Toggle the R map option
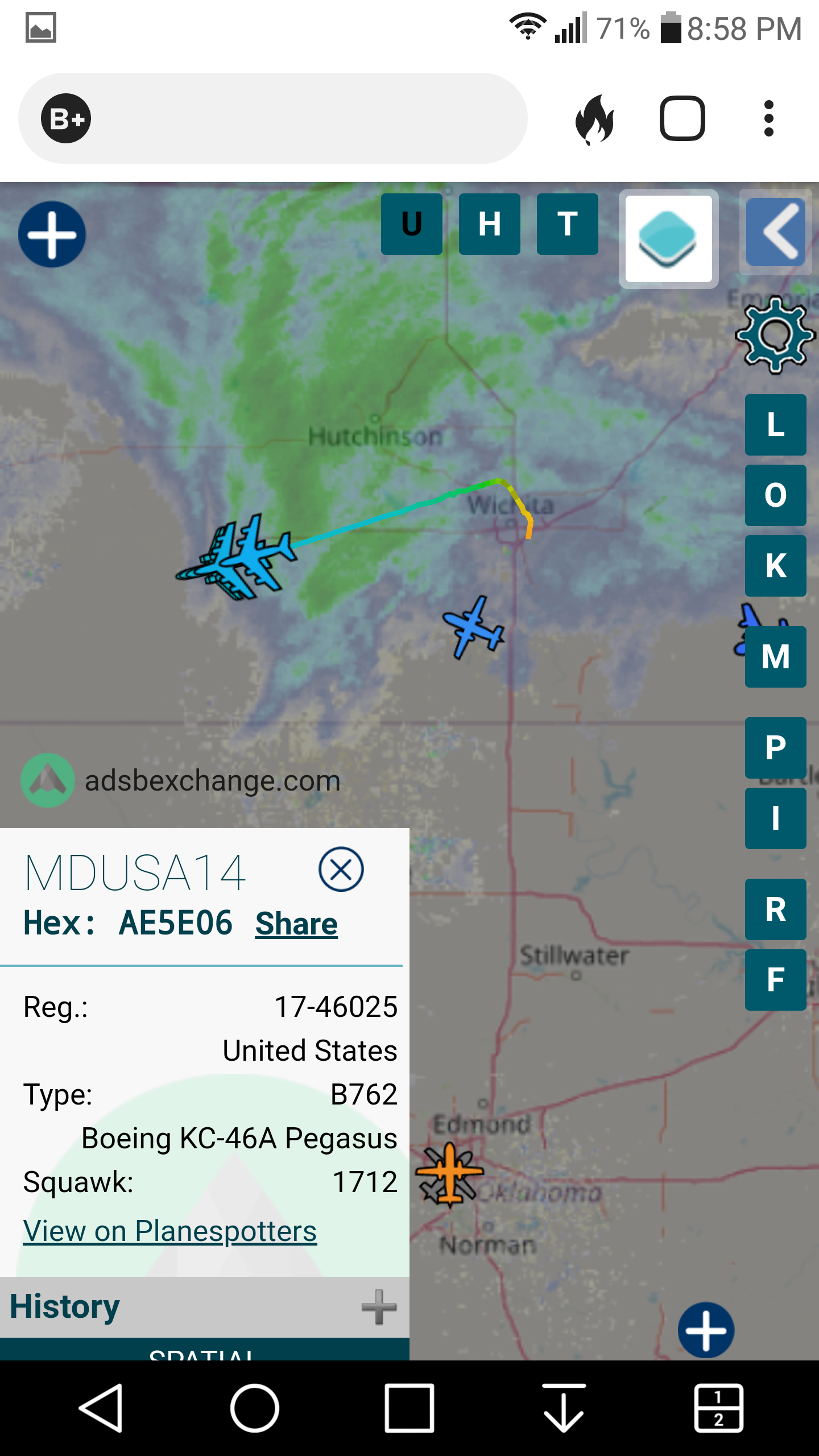The width and height of the screenshot is (819, 1456). 775,909
